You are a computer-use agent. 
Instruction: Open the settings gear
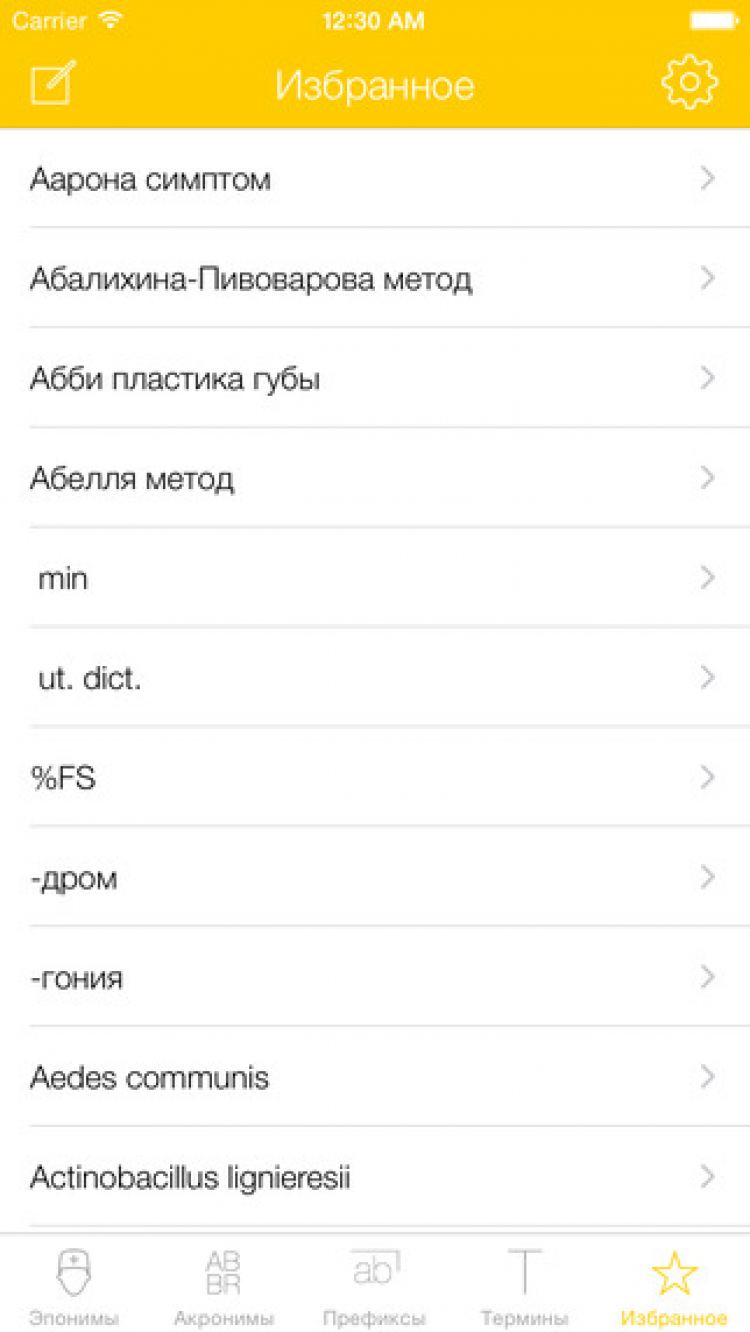pyautogui.click(x=689, y=84)
